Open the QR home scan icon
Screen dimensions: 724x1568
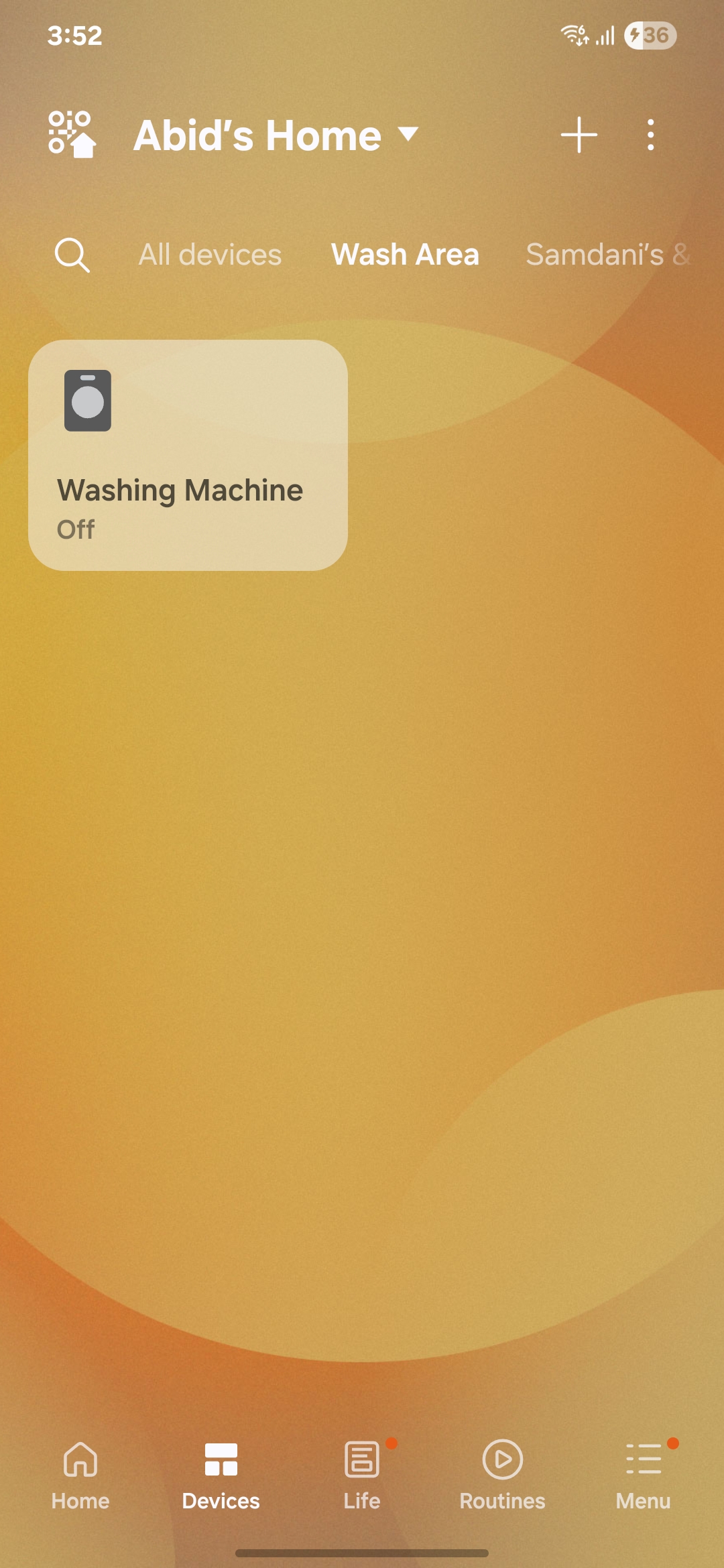pyautogui.click(x=72, y=135)
